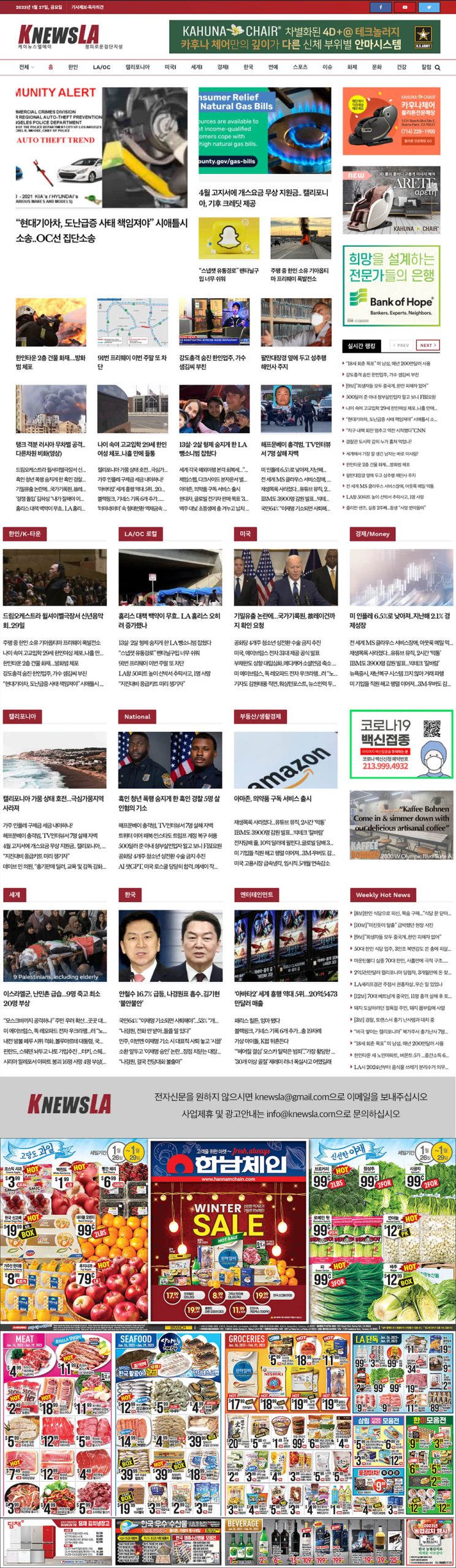Open the 안철수 16.7% 급등 article
Screen dimensions: 456x1568
[x=169, y=998]
